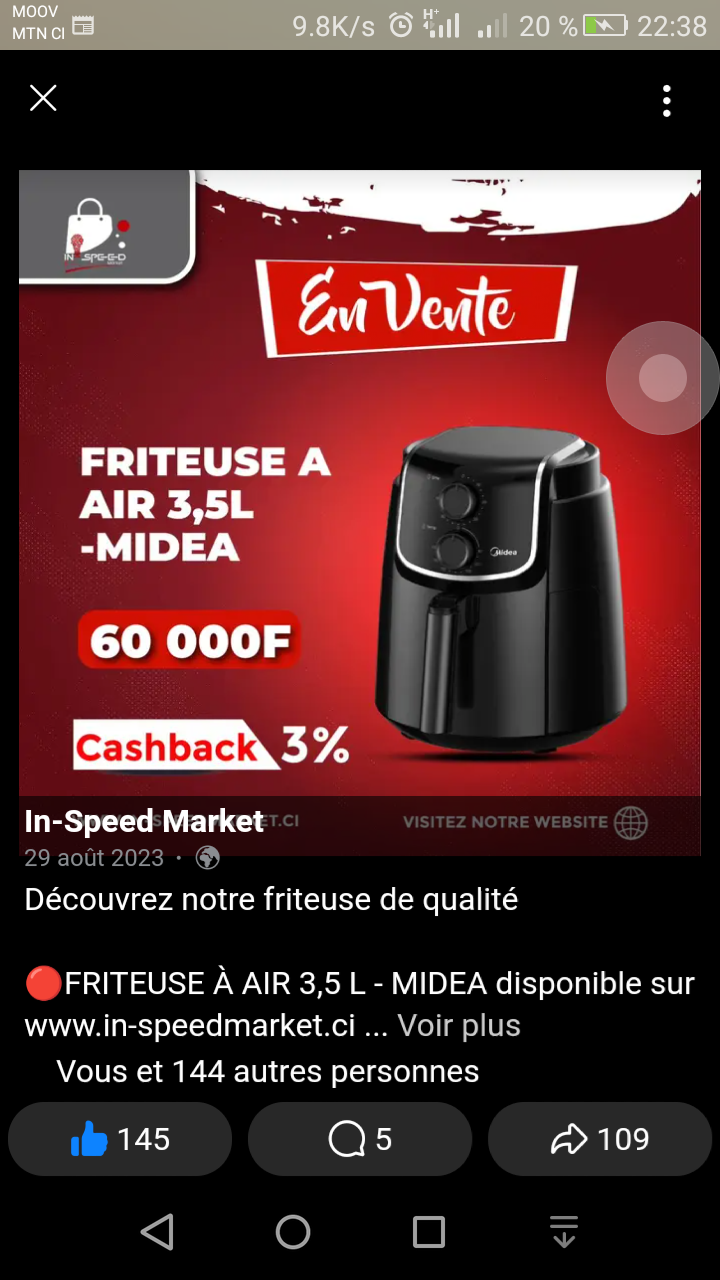Open the three-dot overflow menu
720x1280 pixels.
666,101
